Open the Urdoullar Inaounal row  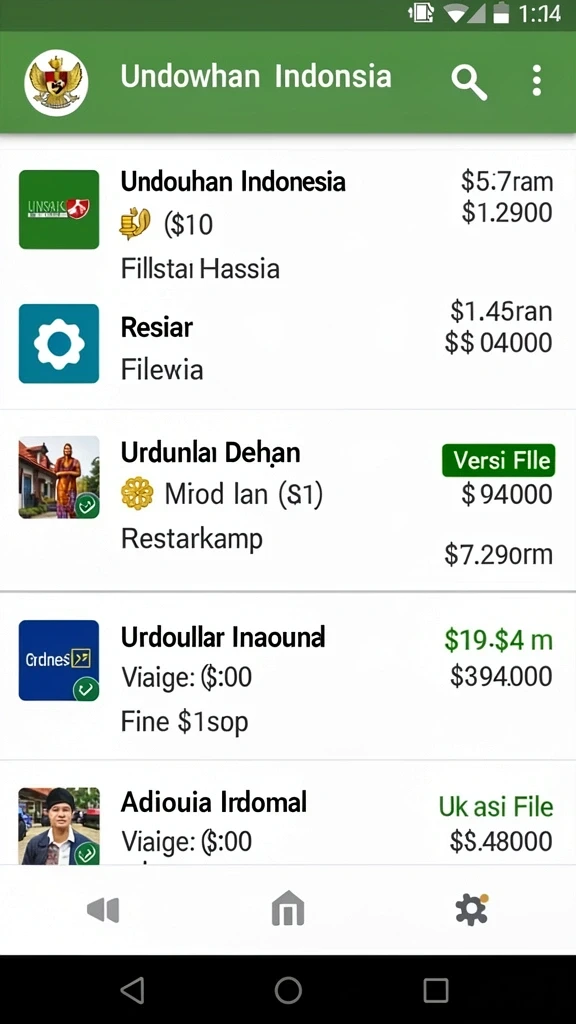coord(288,677)
